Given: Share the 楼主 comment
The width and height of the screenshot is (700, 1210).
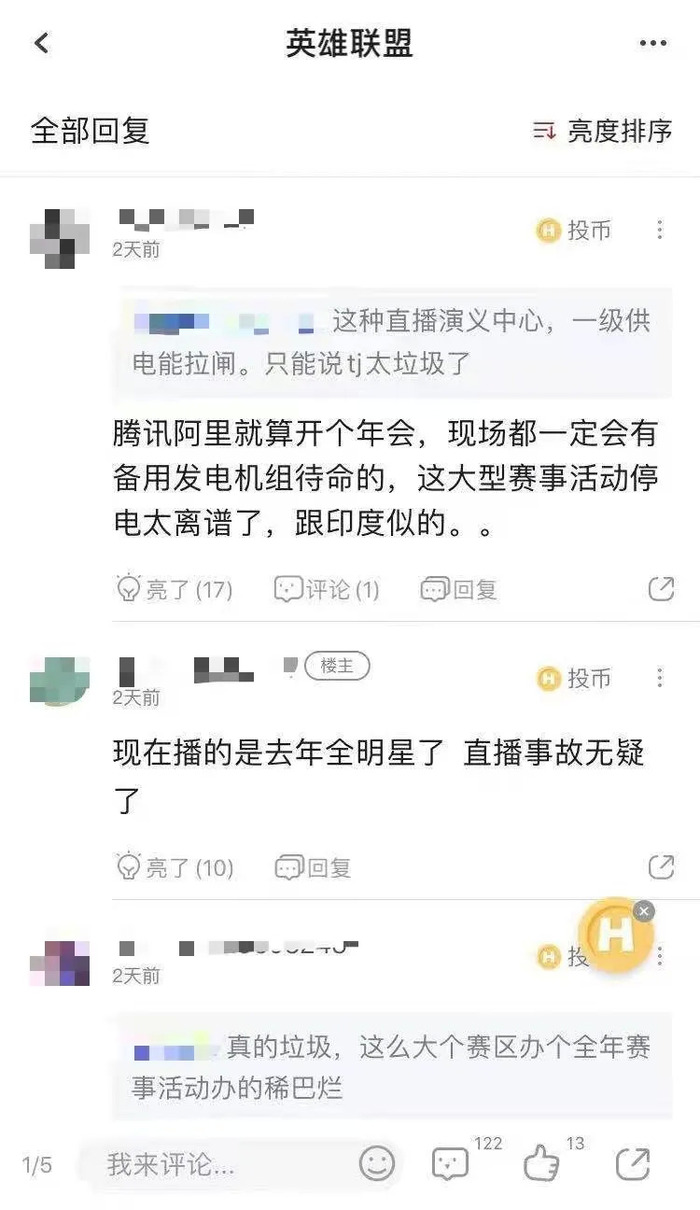Looking at the screenshot, I should 661,867.
